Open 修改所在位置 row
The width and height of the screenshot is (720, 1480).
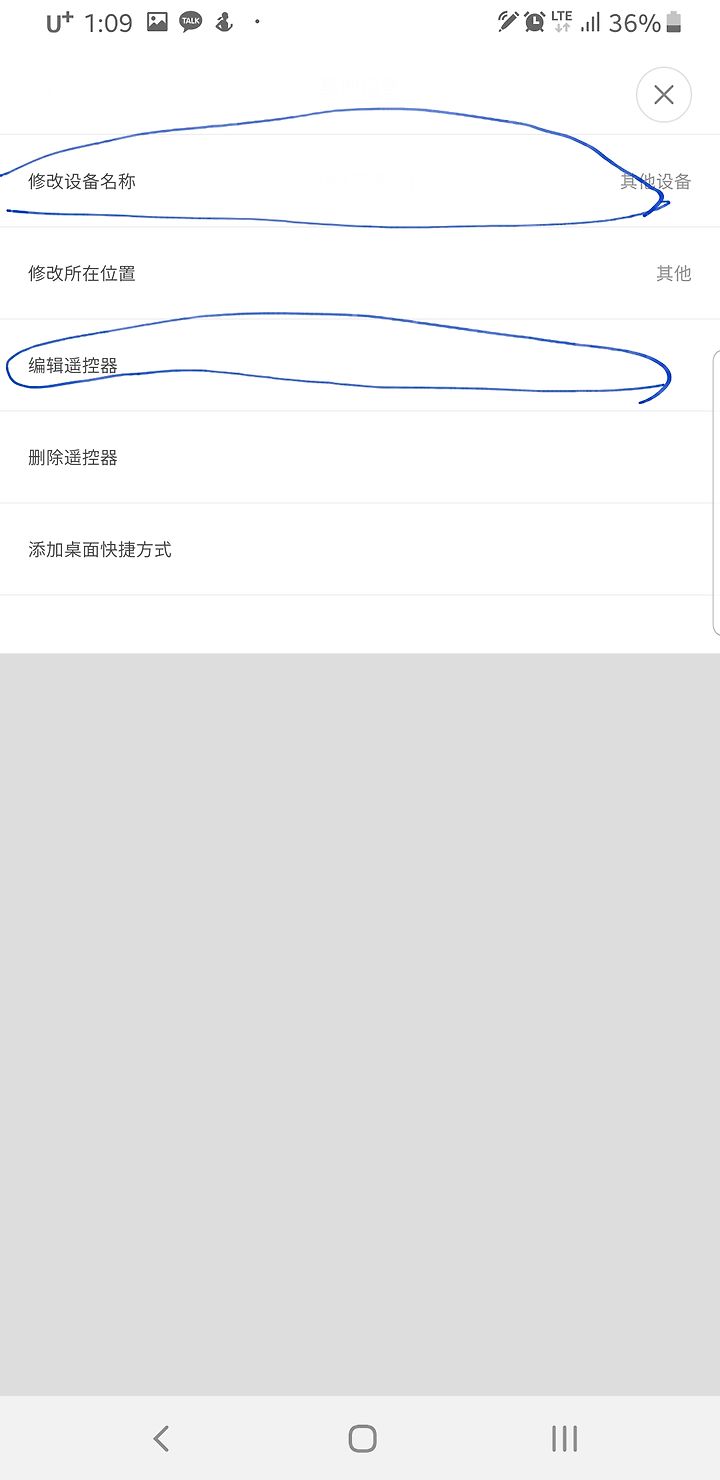(360, 273)
